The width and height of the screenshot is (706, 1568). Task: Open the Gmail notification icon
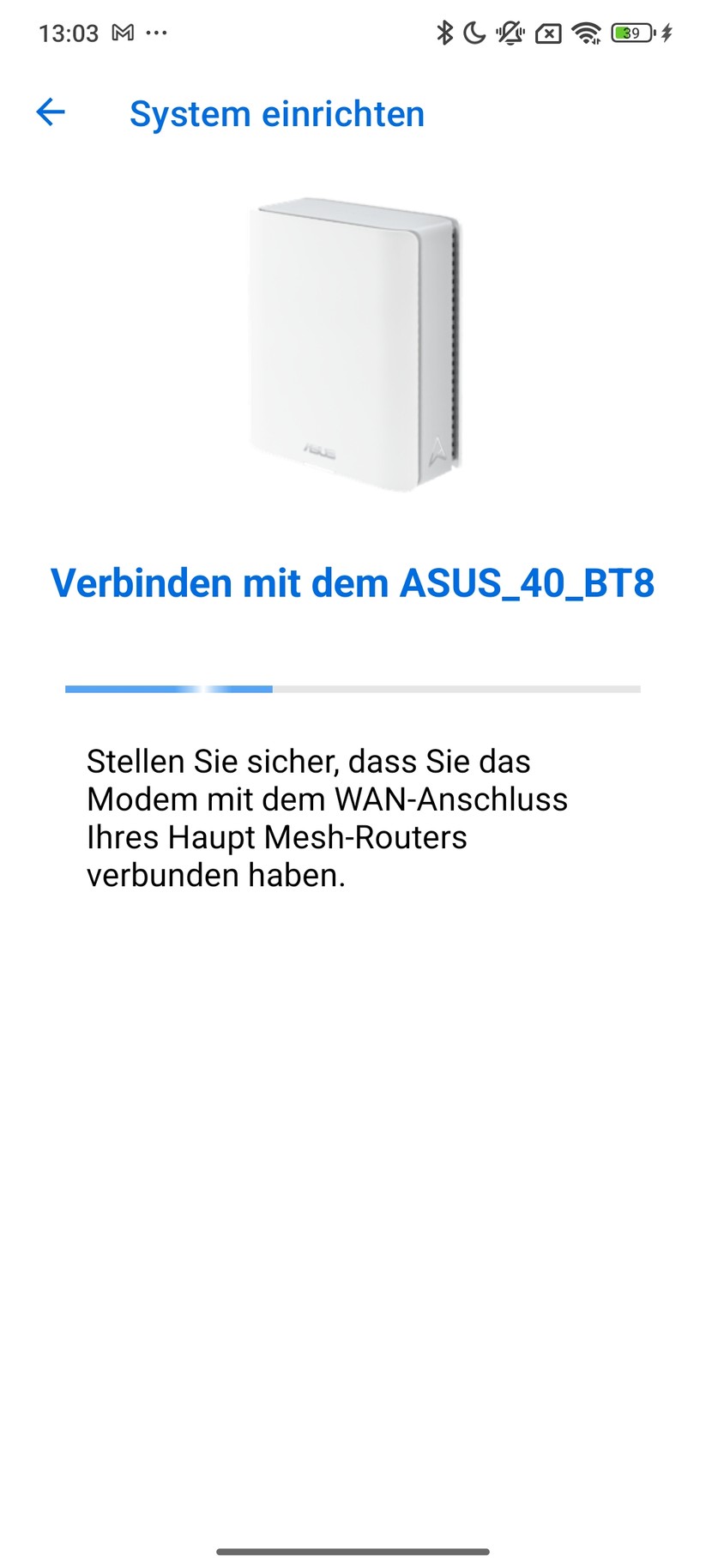[120, 31]
